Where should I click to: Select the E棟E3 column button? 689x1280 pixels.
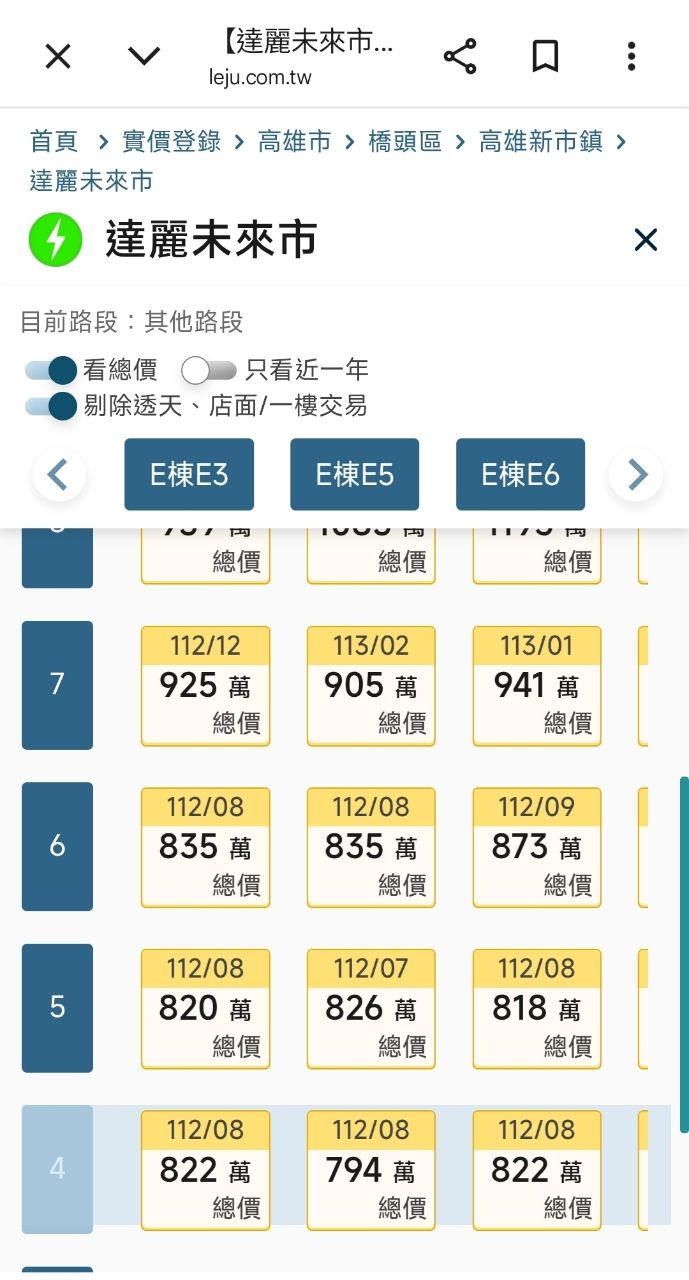(189, 474)
